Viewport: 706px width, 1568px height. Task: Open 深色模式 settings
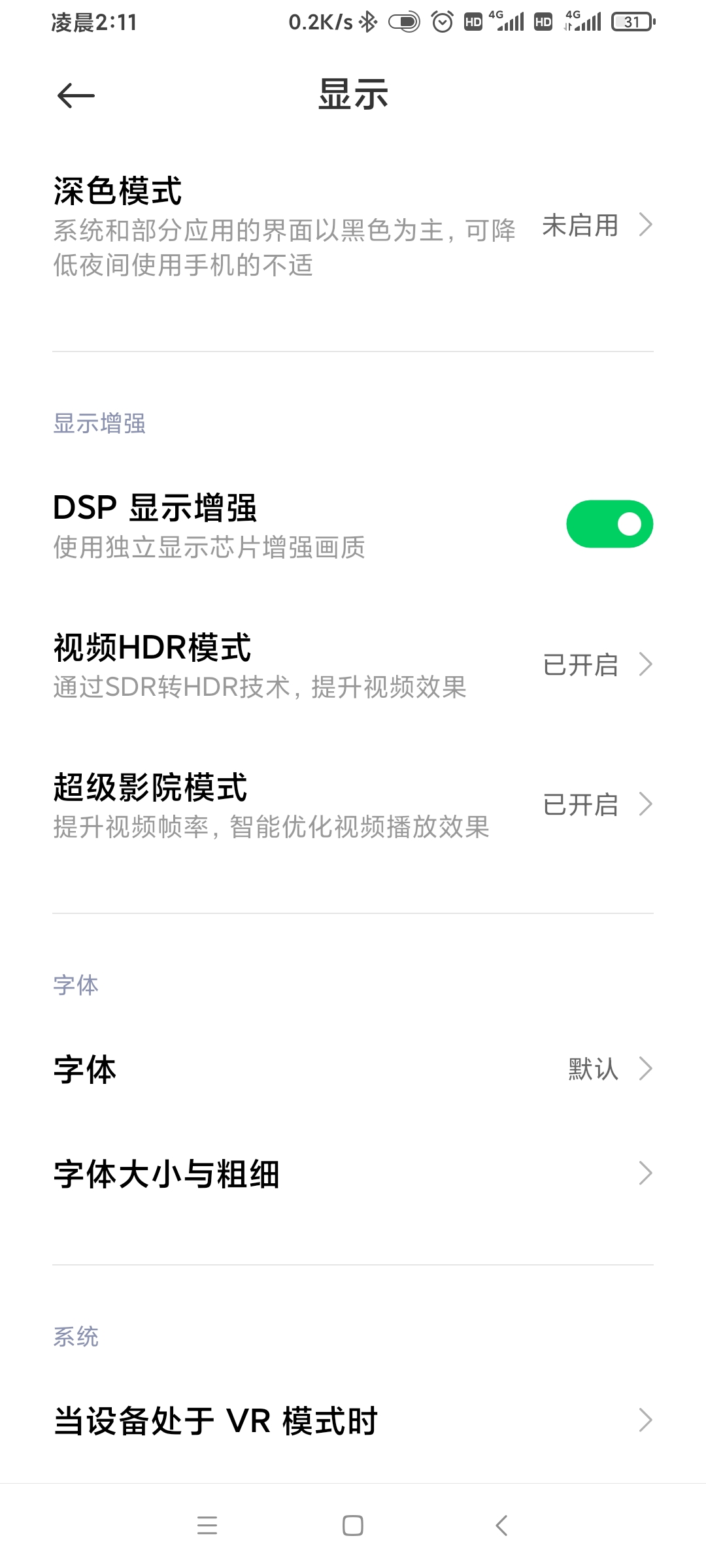[x=353, y=225]
